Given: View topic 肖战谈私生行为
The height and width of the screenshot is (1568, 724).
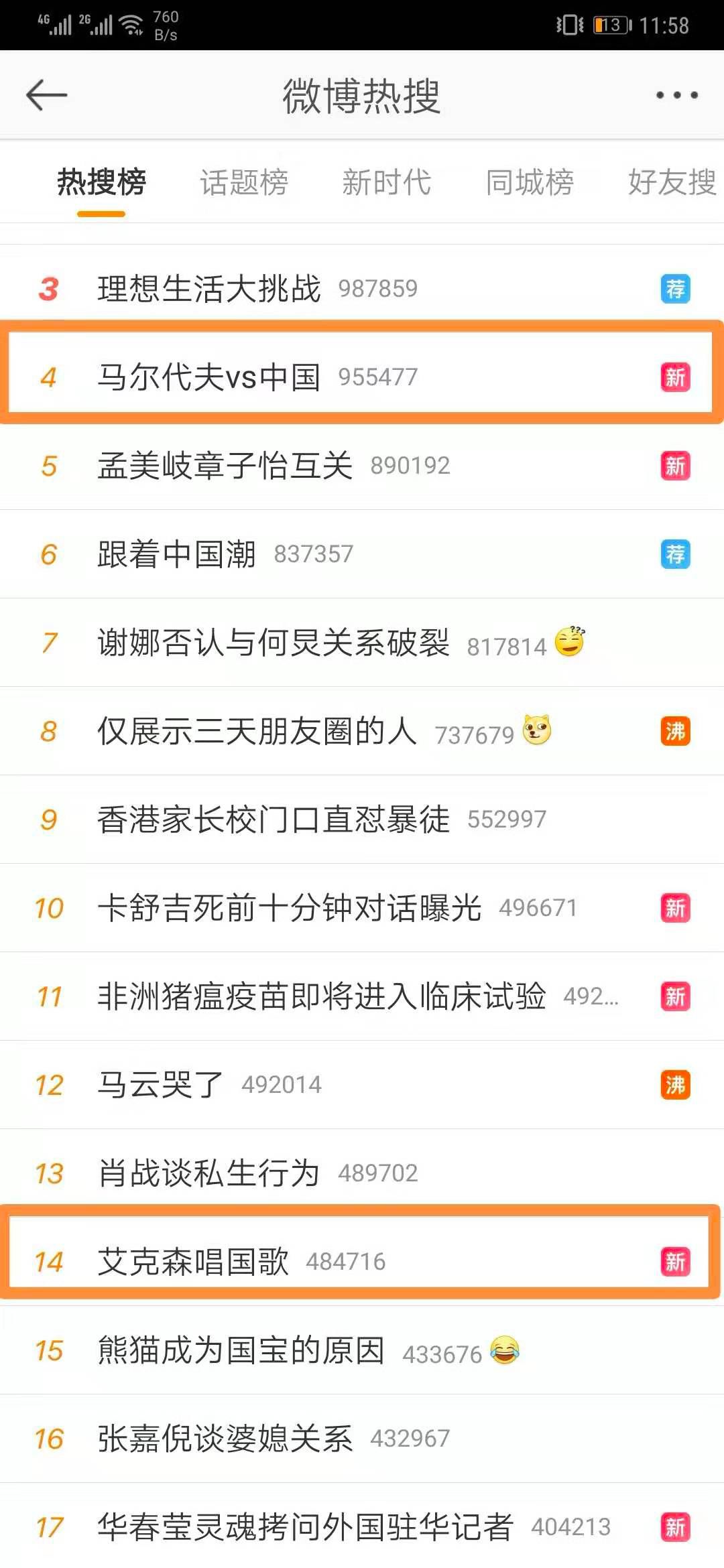Looking at the screenshot, I should click(x=362, y=1173).
